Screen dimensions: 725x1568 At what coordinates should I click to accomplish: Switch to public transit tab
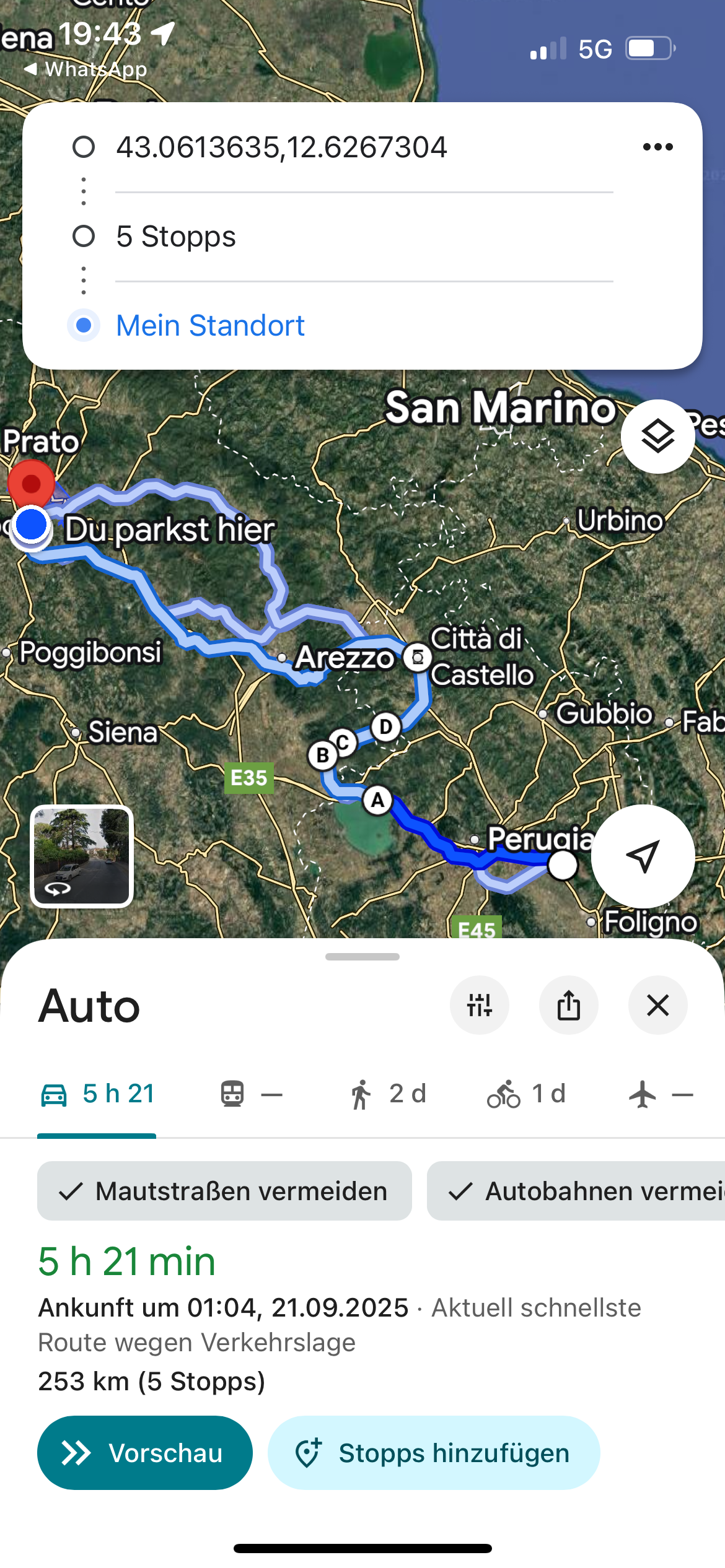251,1094
